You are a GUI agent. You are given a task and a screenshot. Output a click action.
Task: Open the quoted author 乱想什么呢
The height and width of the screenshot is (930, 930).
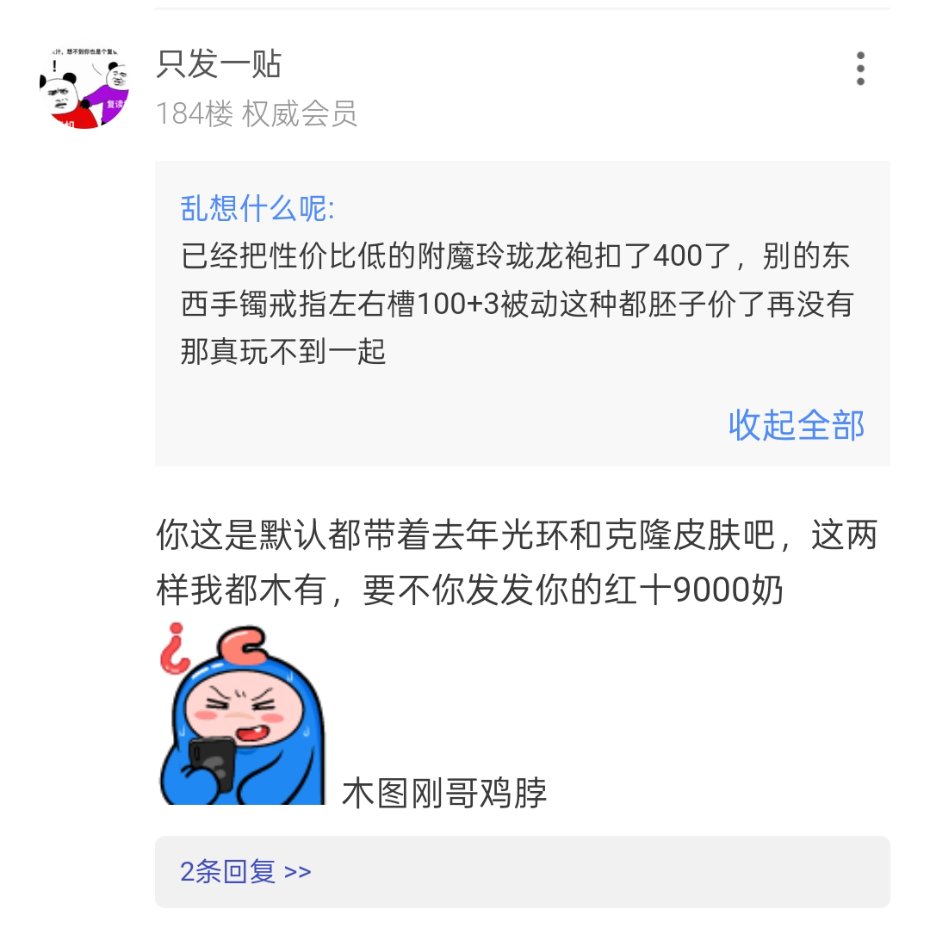258,208
